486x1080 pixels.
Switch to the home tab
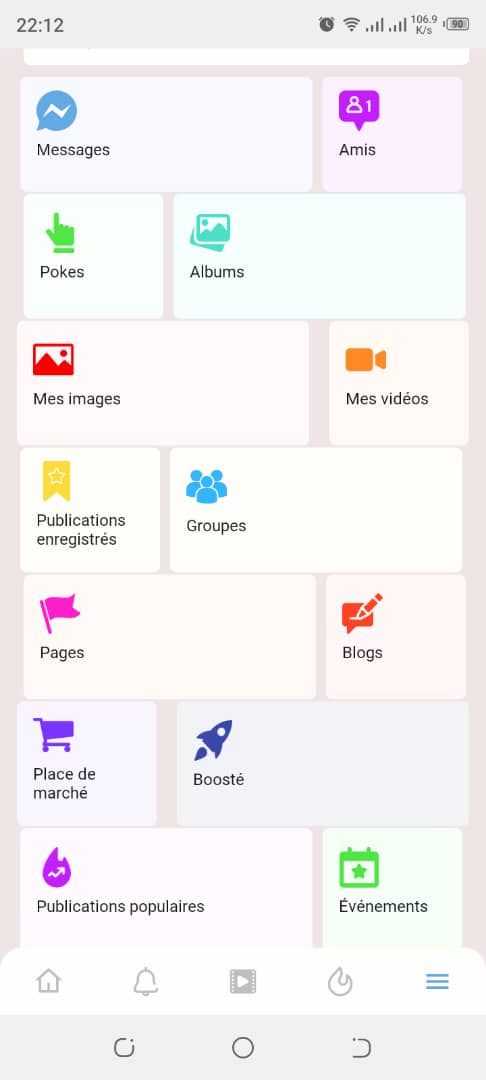(x=49, y=981)
